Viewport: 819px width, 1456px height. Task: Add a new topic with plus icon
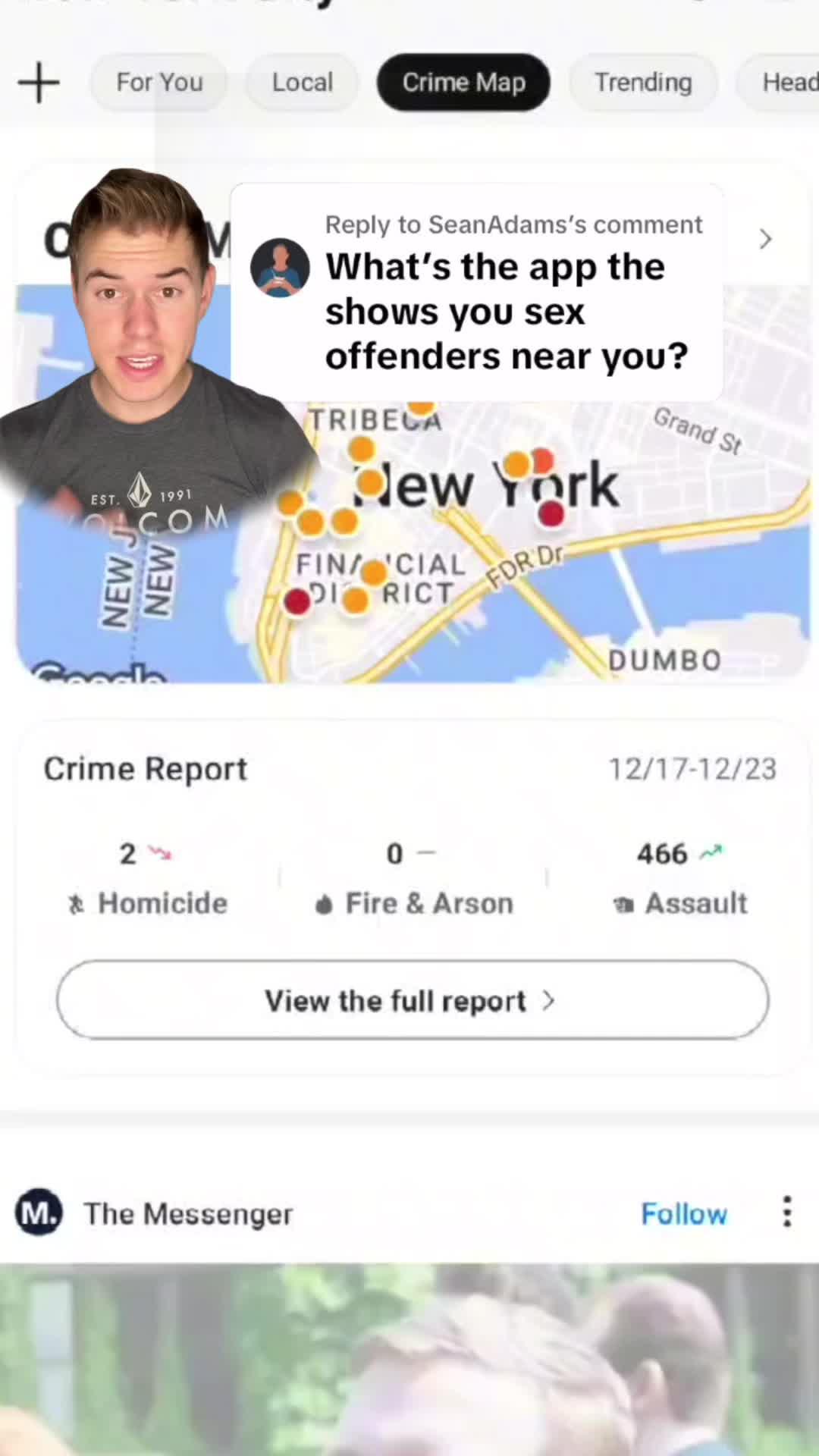(x=38, y=83)
